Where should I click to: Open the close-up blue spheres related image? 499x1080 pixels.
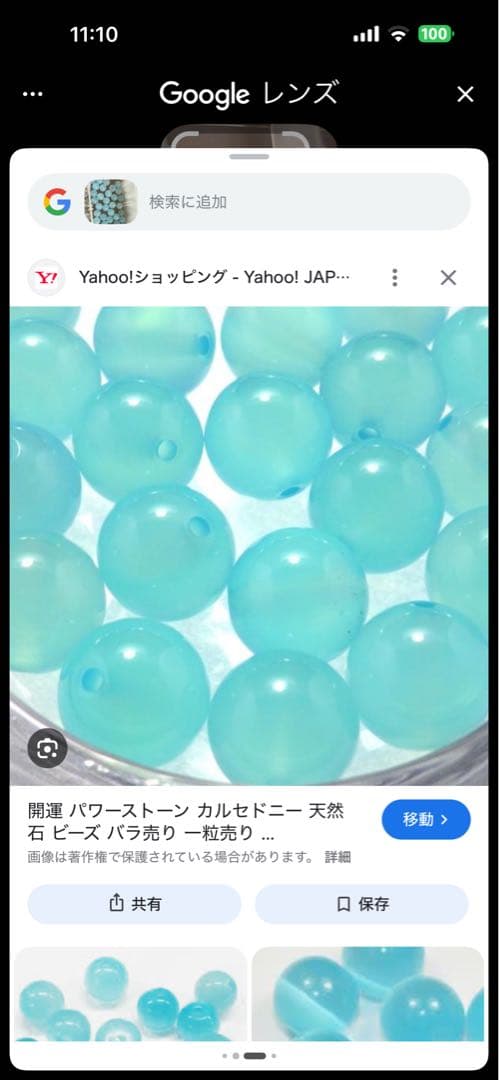tap(368, 994)
